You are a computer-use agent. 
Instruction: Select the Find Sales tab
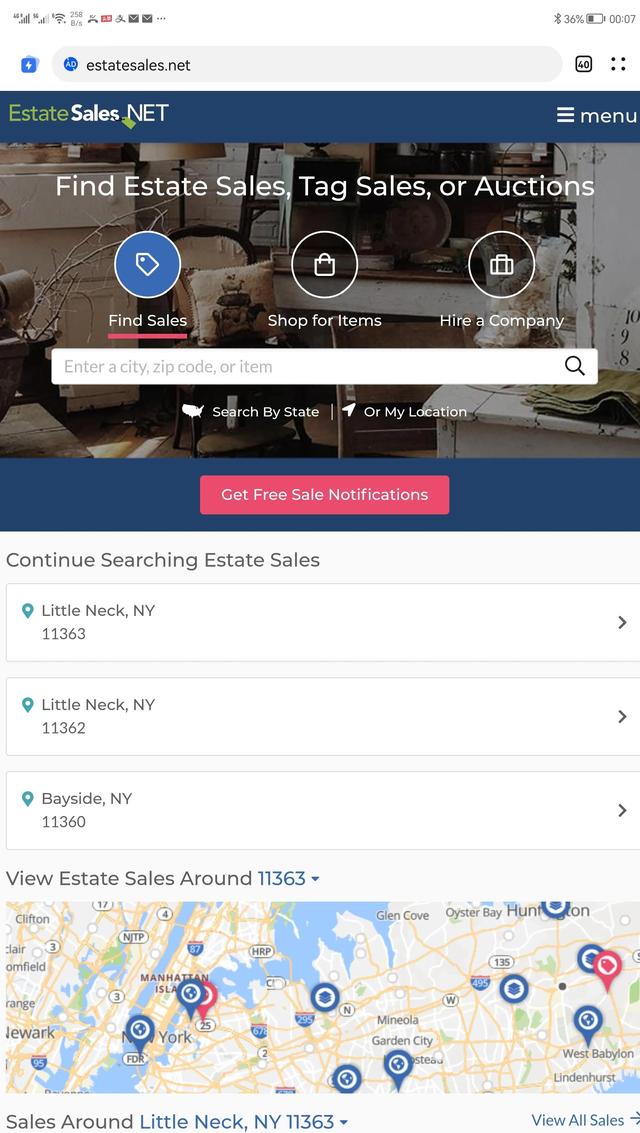[x=148, y=282]
